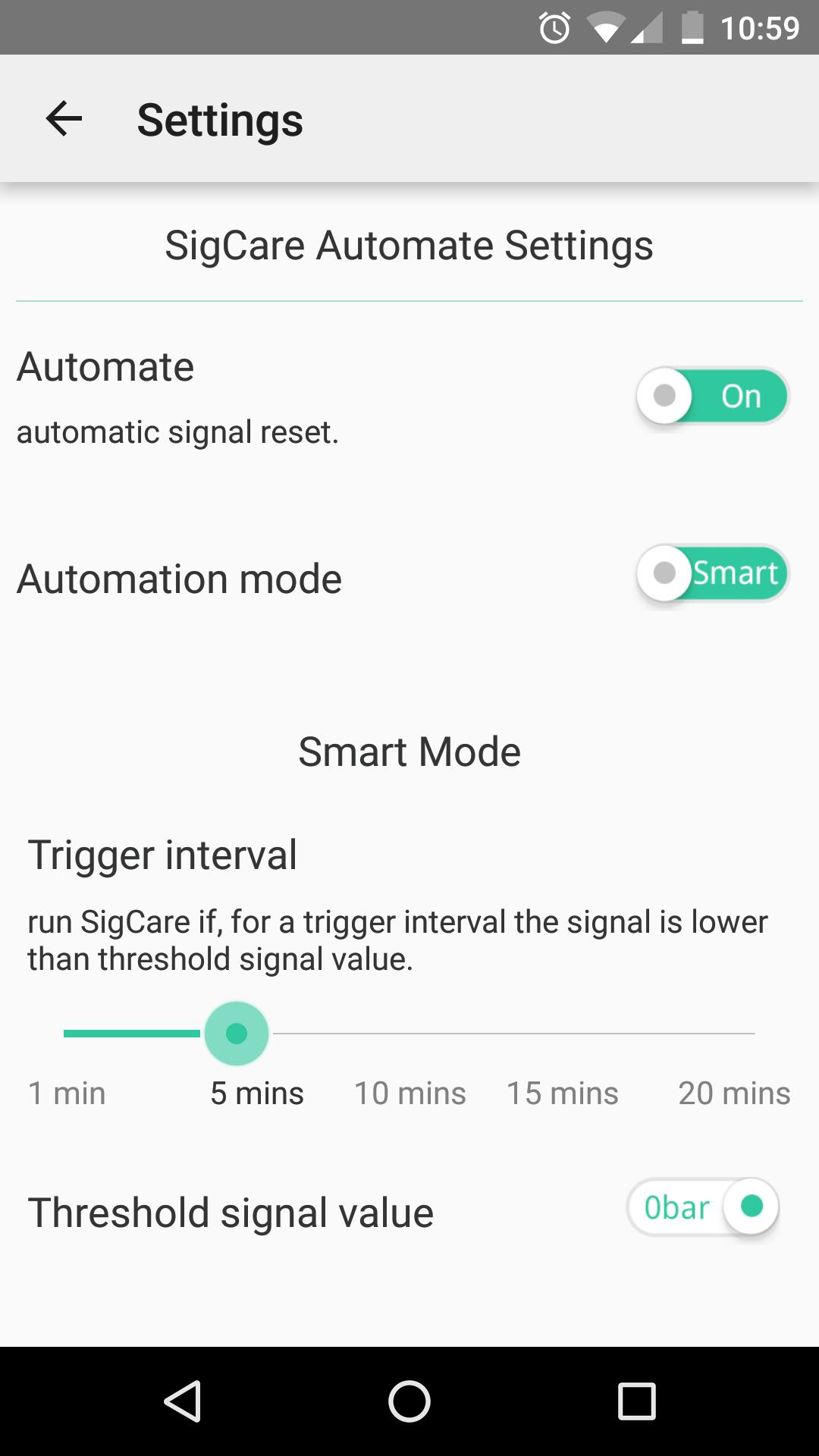Select the 1 min trigger interval label

(66, 1093)
